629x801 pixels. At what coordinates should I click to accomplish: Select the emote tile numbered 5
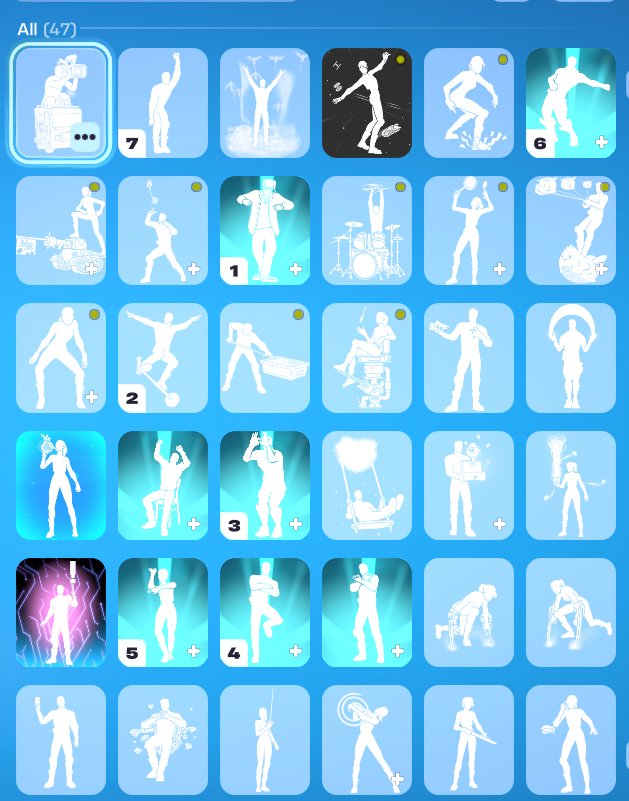pyautogui.click(x=163, y=612)
